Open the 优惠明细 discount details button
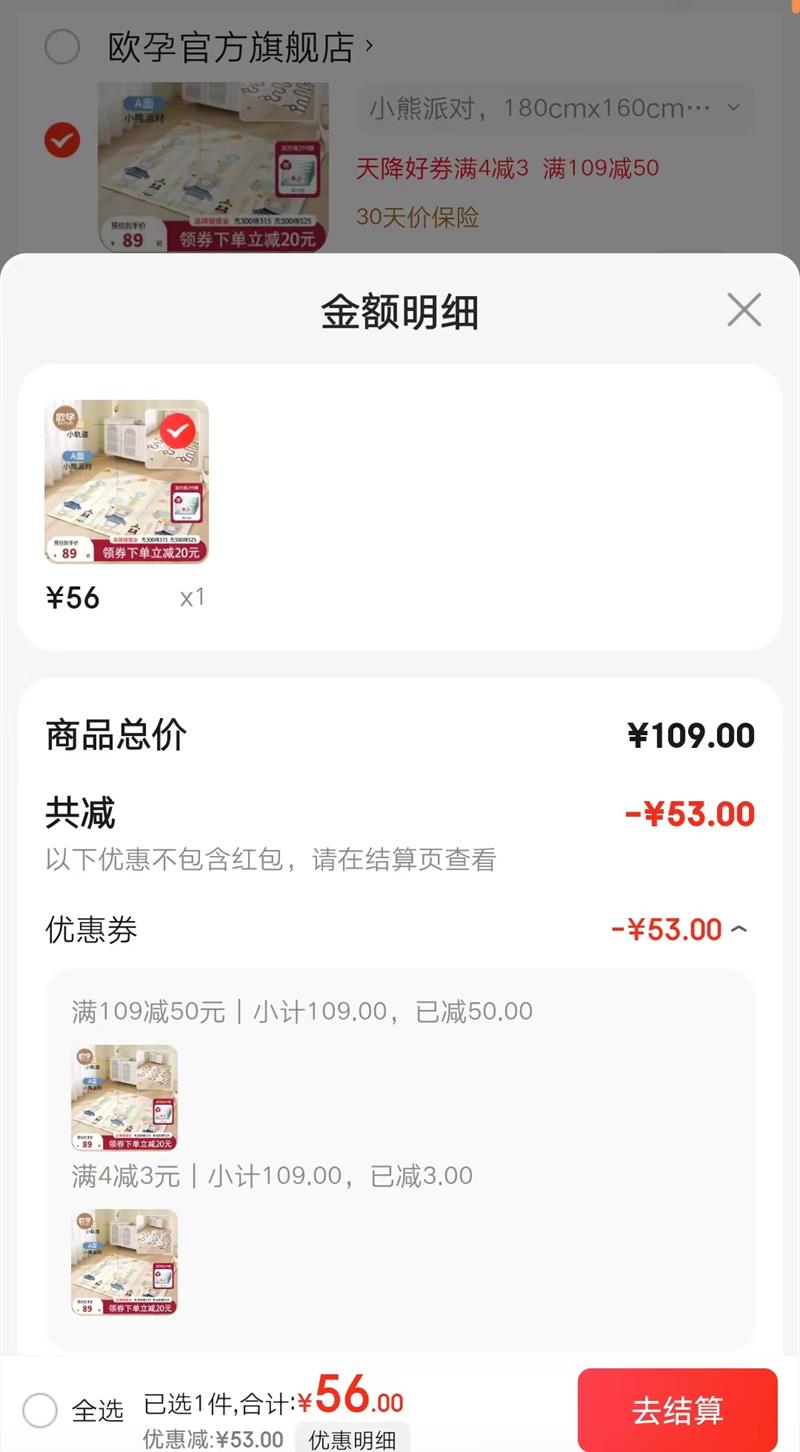The height and width of the screenshot is (1452, 800). (x=351, y=1439)
